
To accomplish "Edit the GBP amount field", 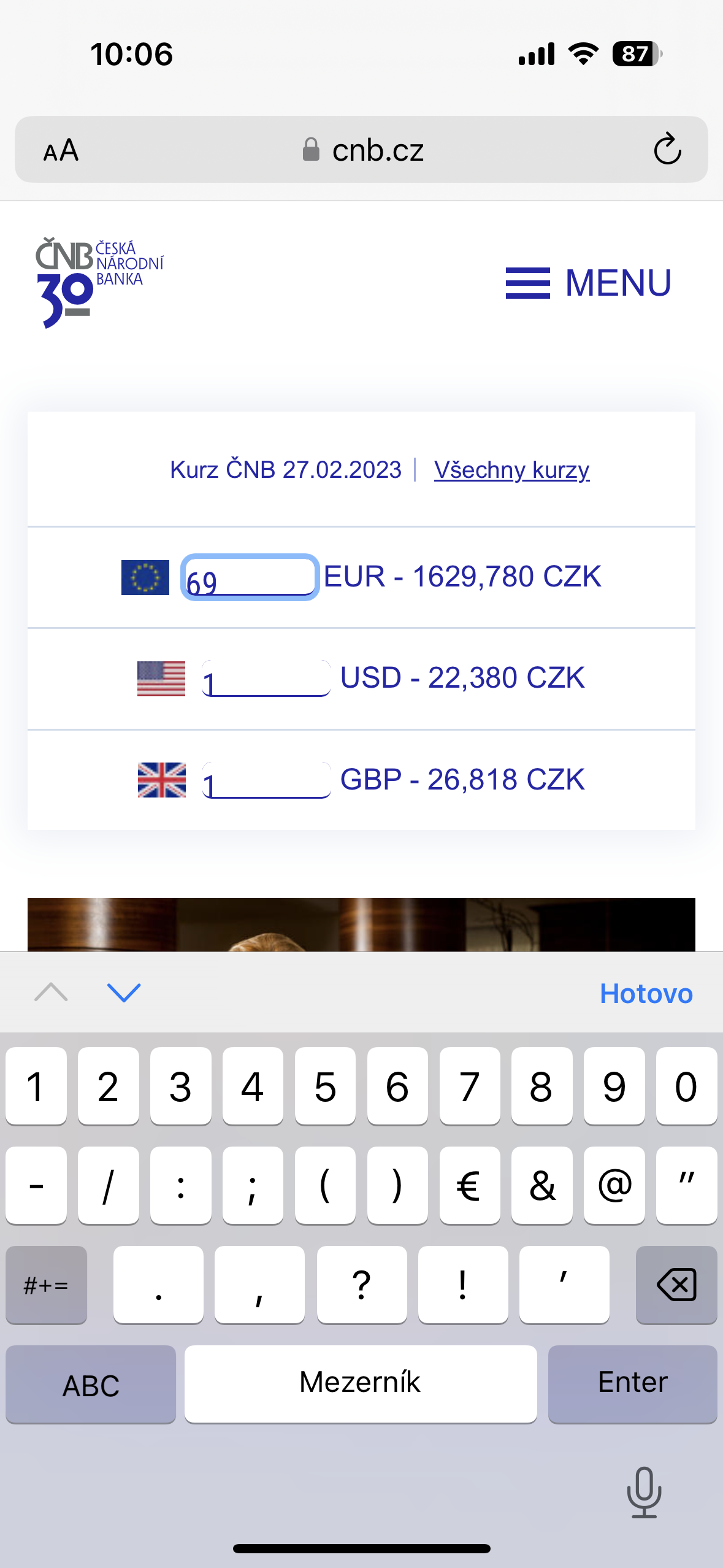I will 266,780.
